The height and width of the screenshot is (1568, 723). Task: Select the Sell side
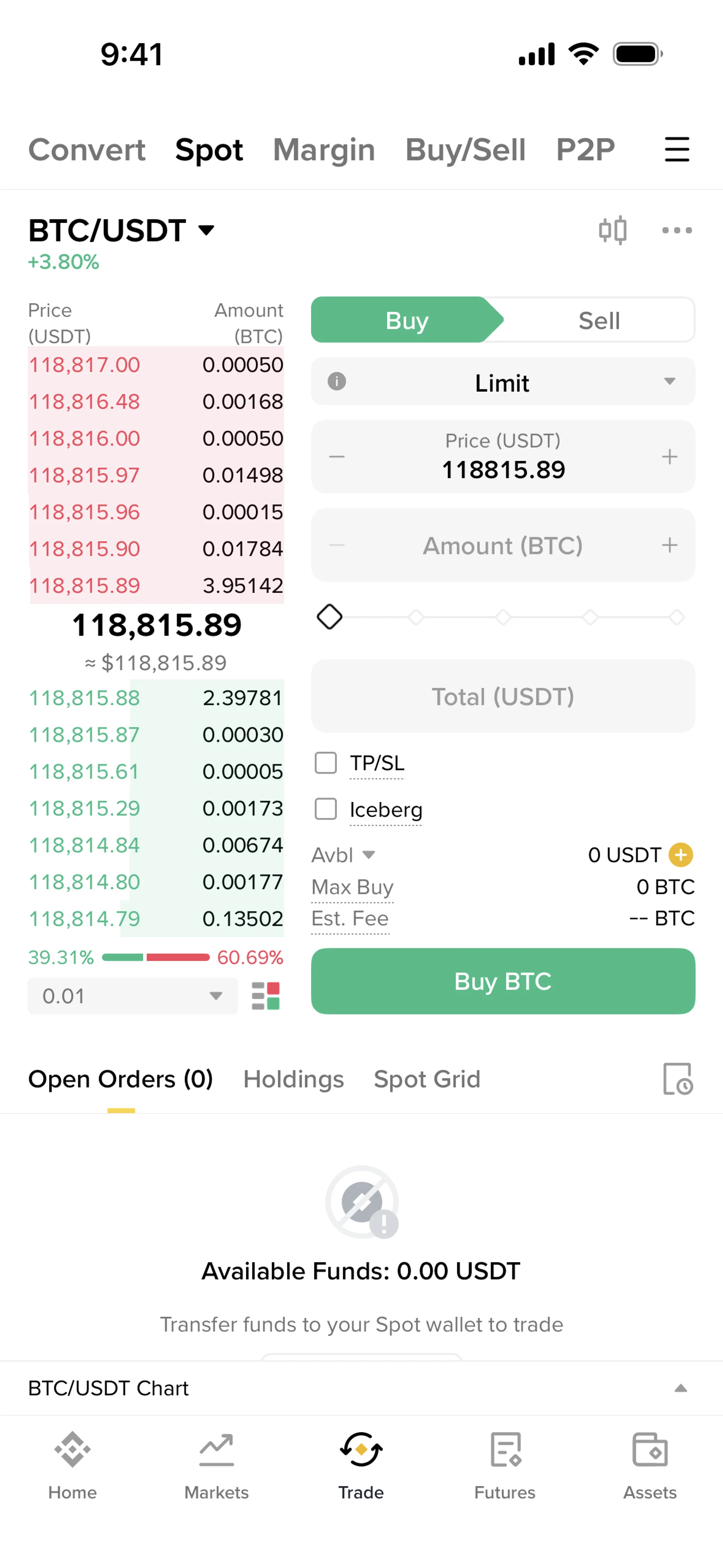point(599,321)
